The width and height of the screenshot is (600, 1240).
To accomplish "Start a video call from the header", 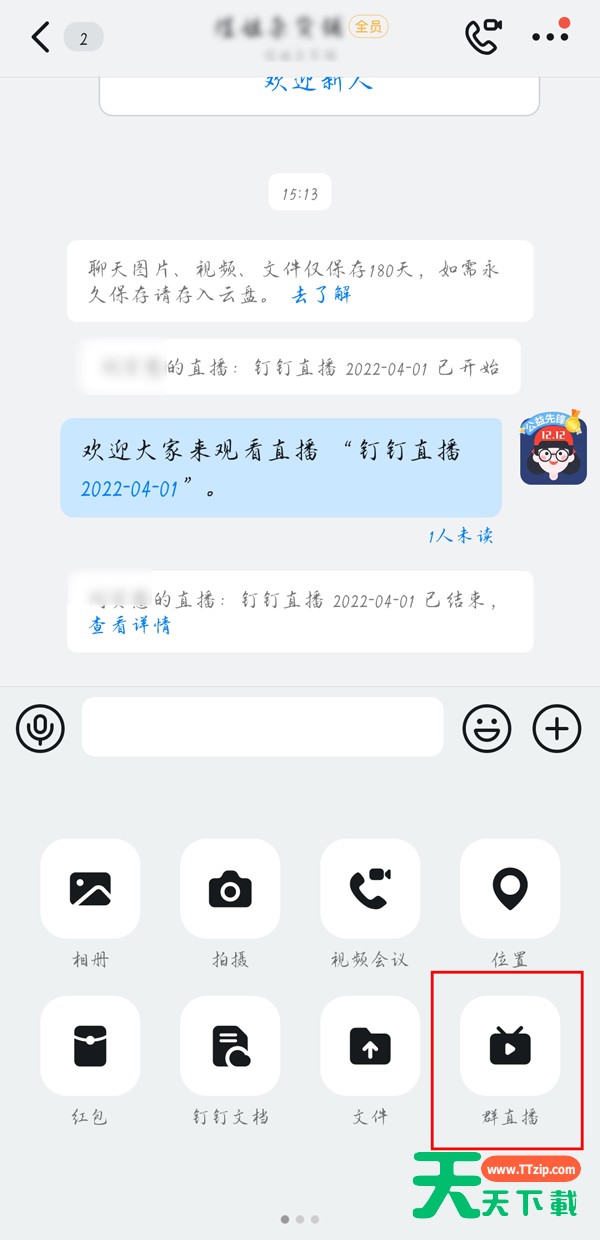I will coord(485,37).
